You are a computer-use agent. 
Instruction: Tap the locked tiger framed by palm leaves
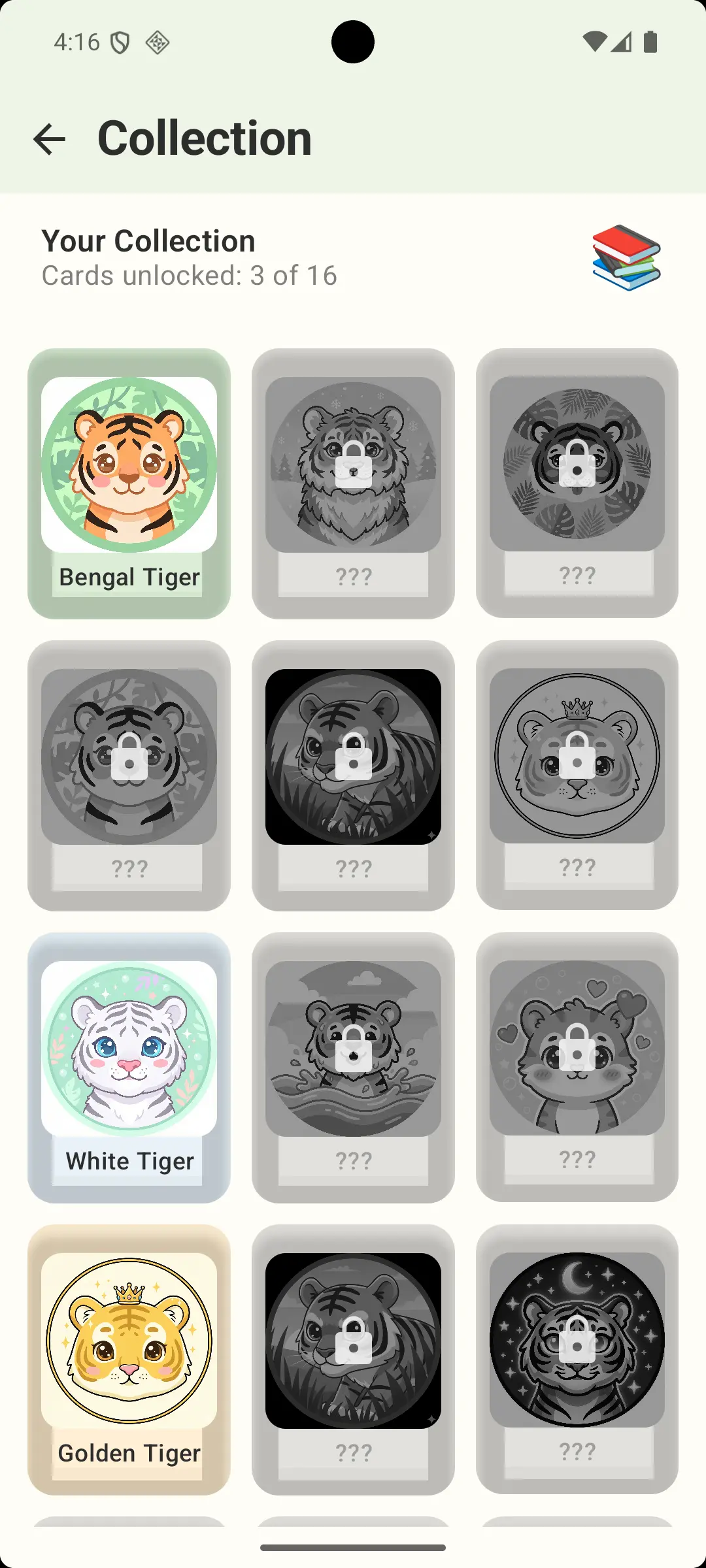point(577,483)
